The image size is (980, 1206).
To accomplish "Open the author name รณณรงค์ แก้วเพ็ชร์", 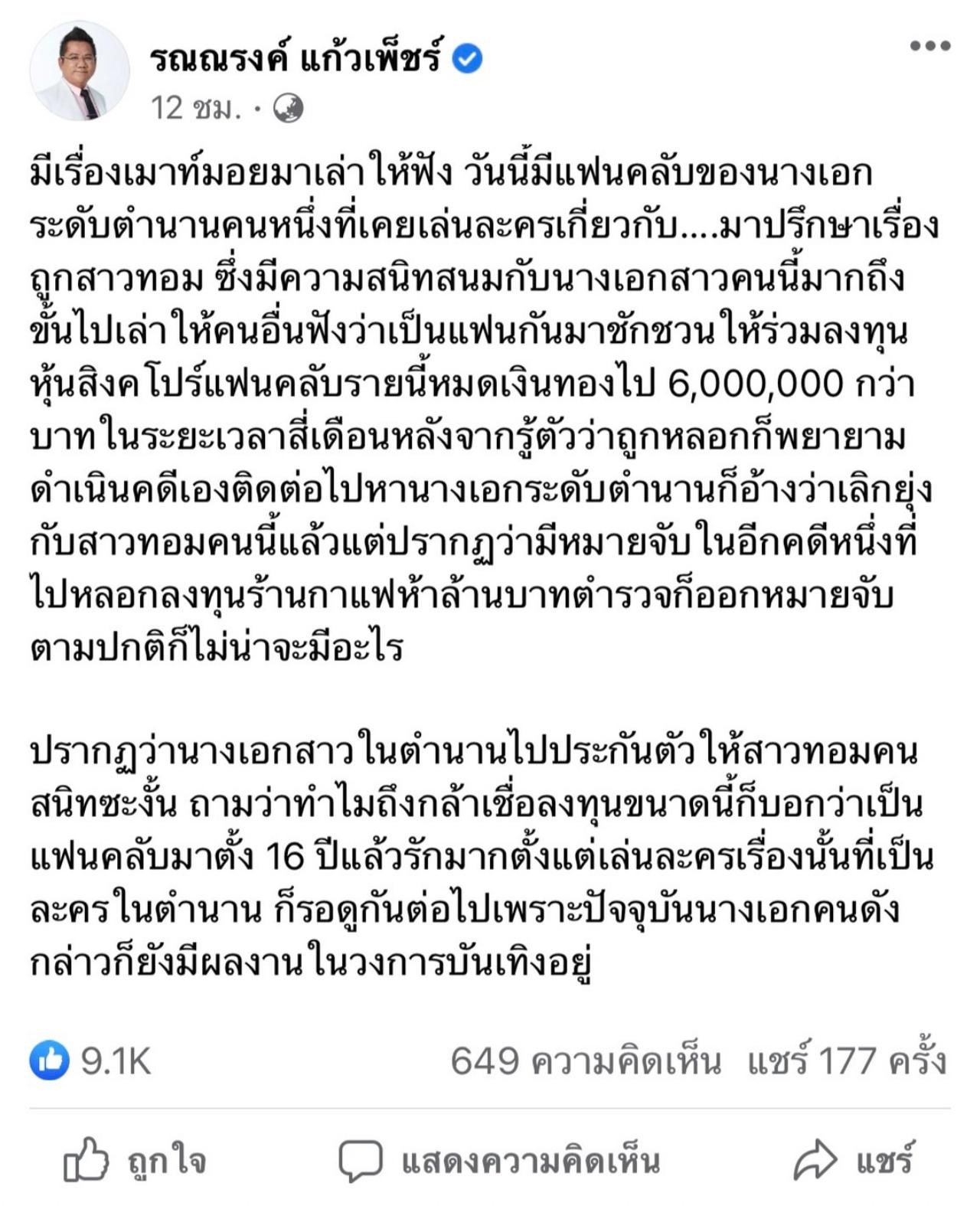I will [x=296, y=57].
